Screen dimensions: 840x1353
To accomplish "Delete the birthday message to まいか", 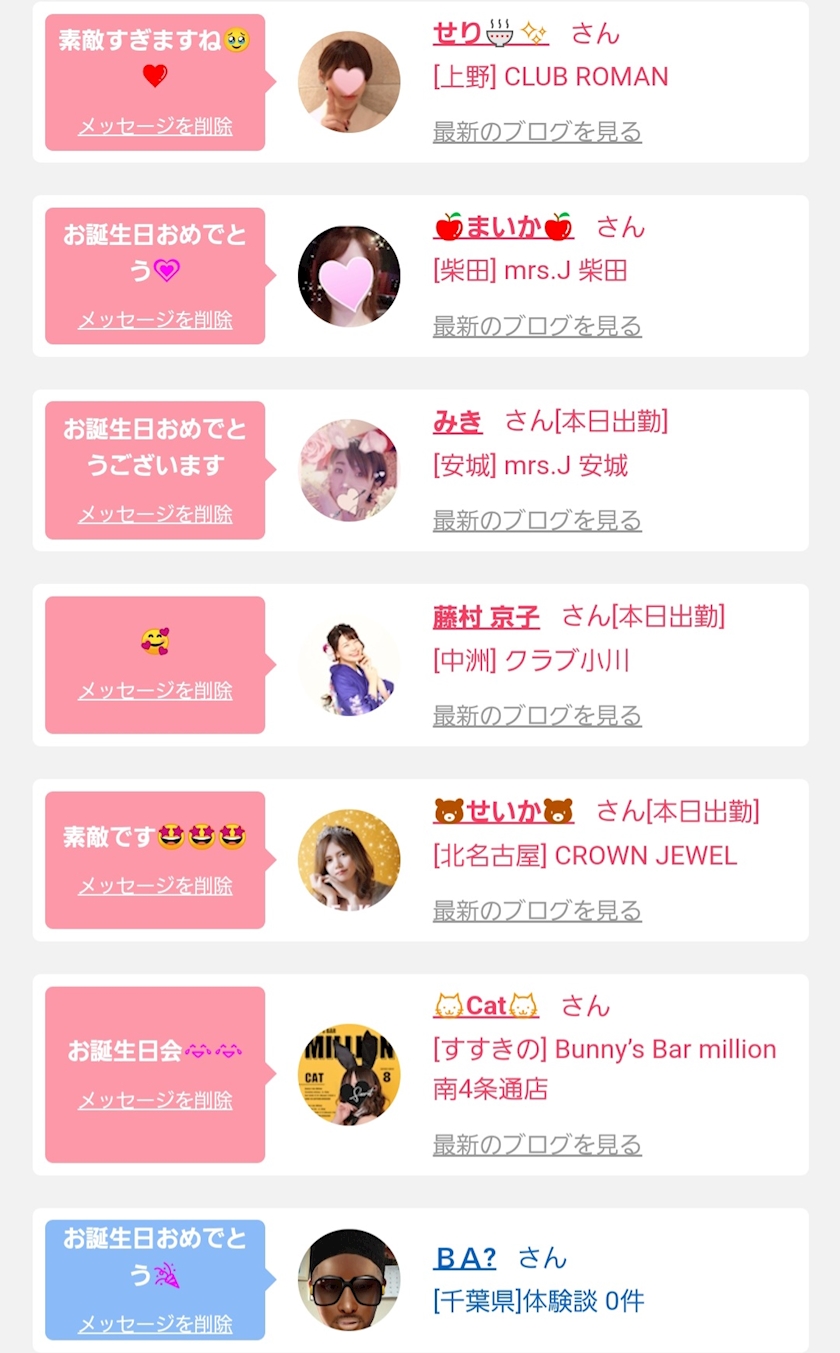I will pos(155,320).
